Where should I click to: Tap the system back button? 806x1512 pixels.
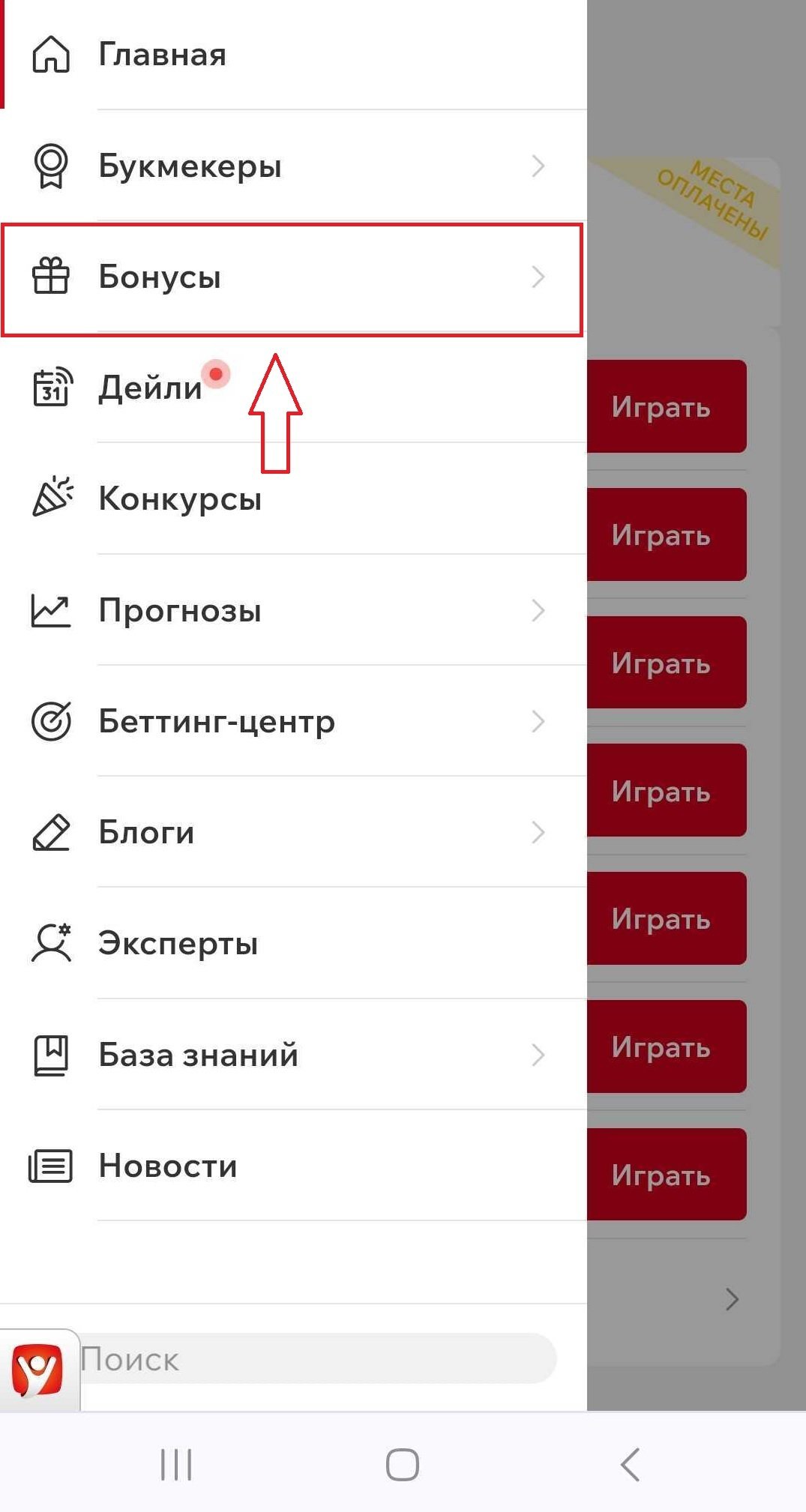tap(630, 1465)
